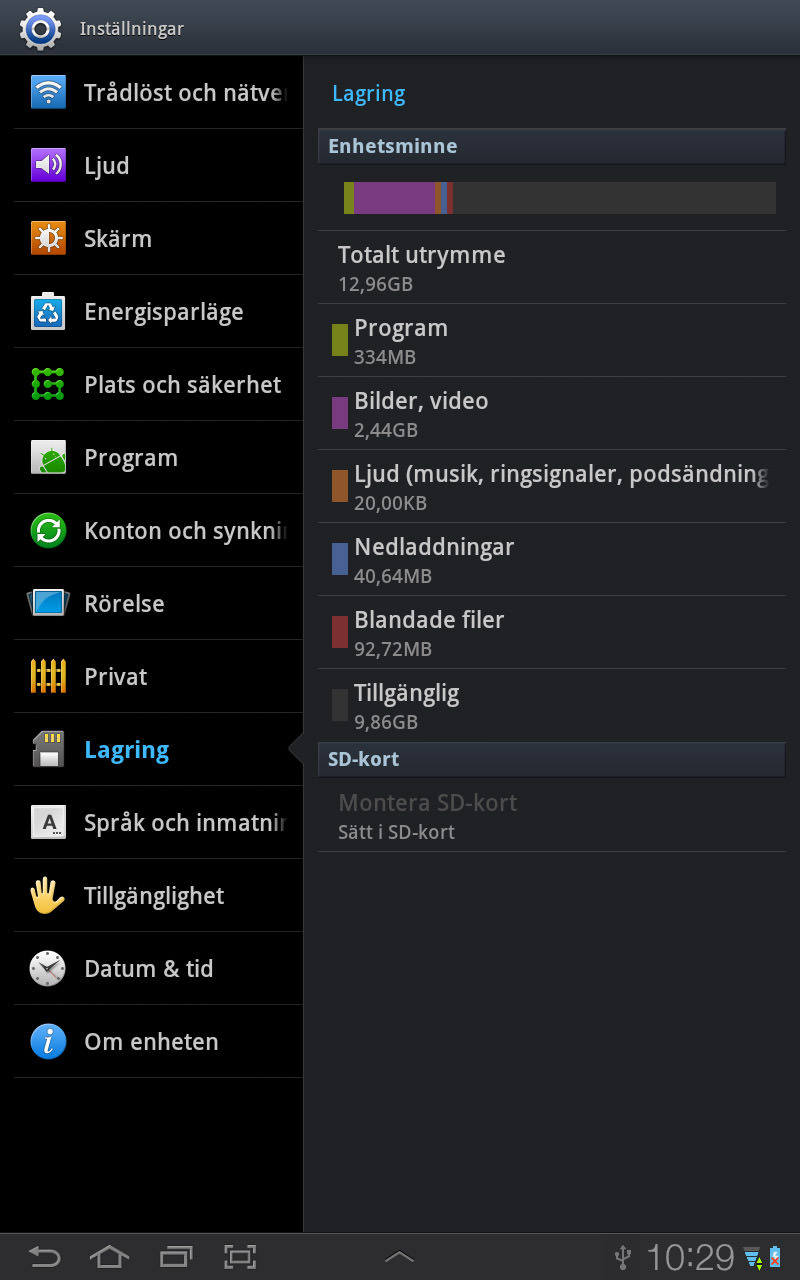This screenshot has width=800, height=1280.
Task: Go to Plats och säkerhet
Action: click(x=158, y=385)
